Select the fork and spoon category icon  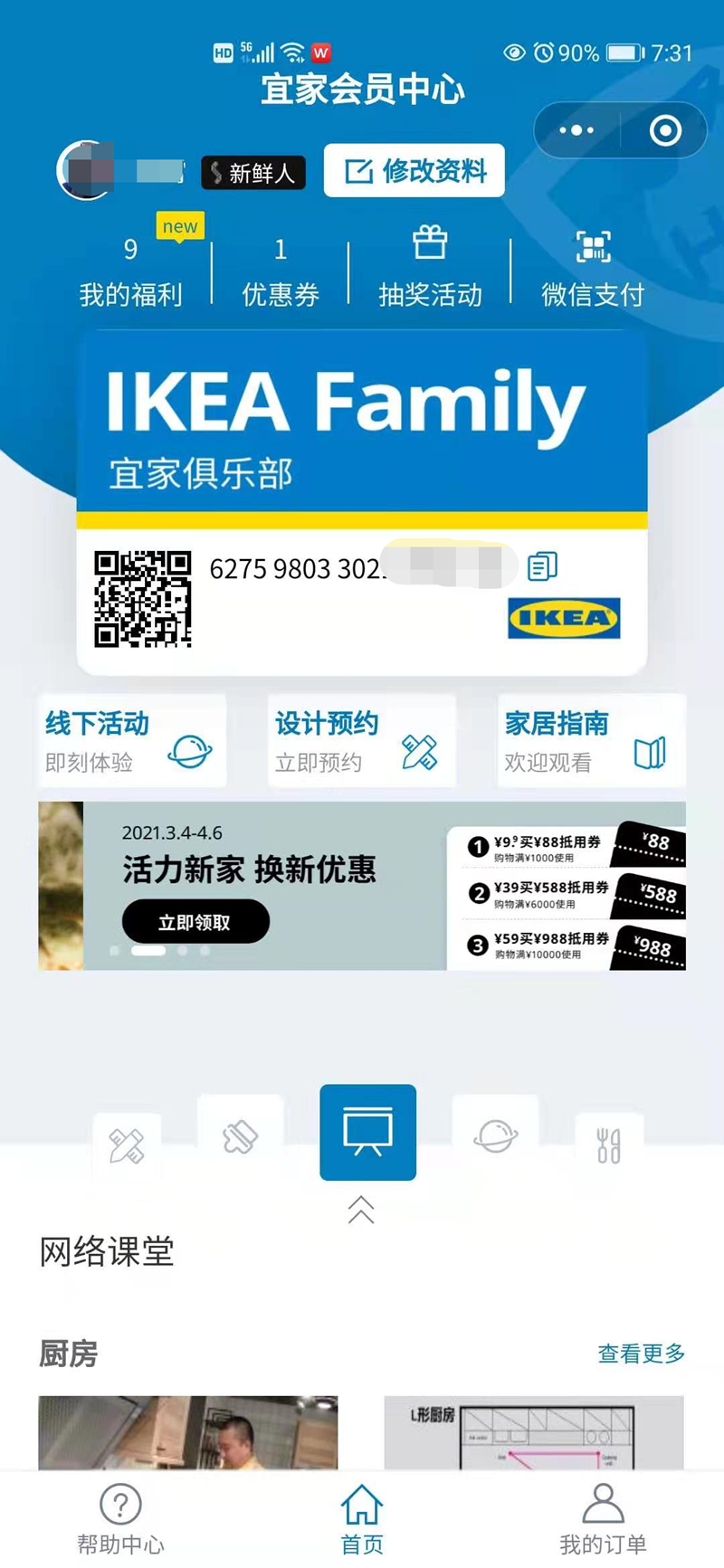609,1145
